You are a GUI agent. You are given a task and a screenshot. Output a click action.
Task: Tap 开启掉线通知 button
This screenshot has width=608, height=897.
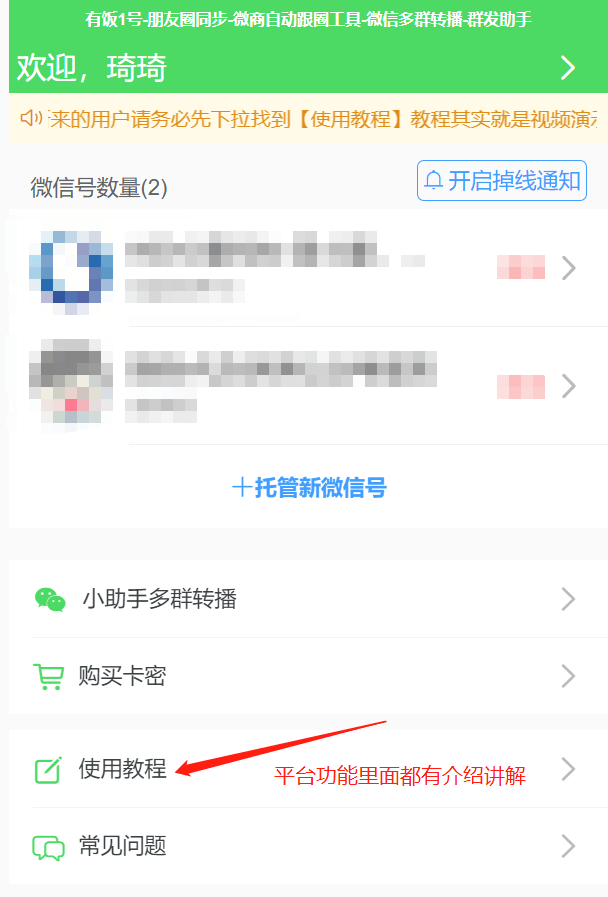502,181
